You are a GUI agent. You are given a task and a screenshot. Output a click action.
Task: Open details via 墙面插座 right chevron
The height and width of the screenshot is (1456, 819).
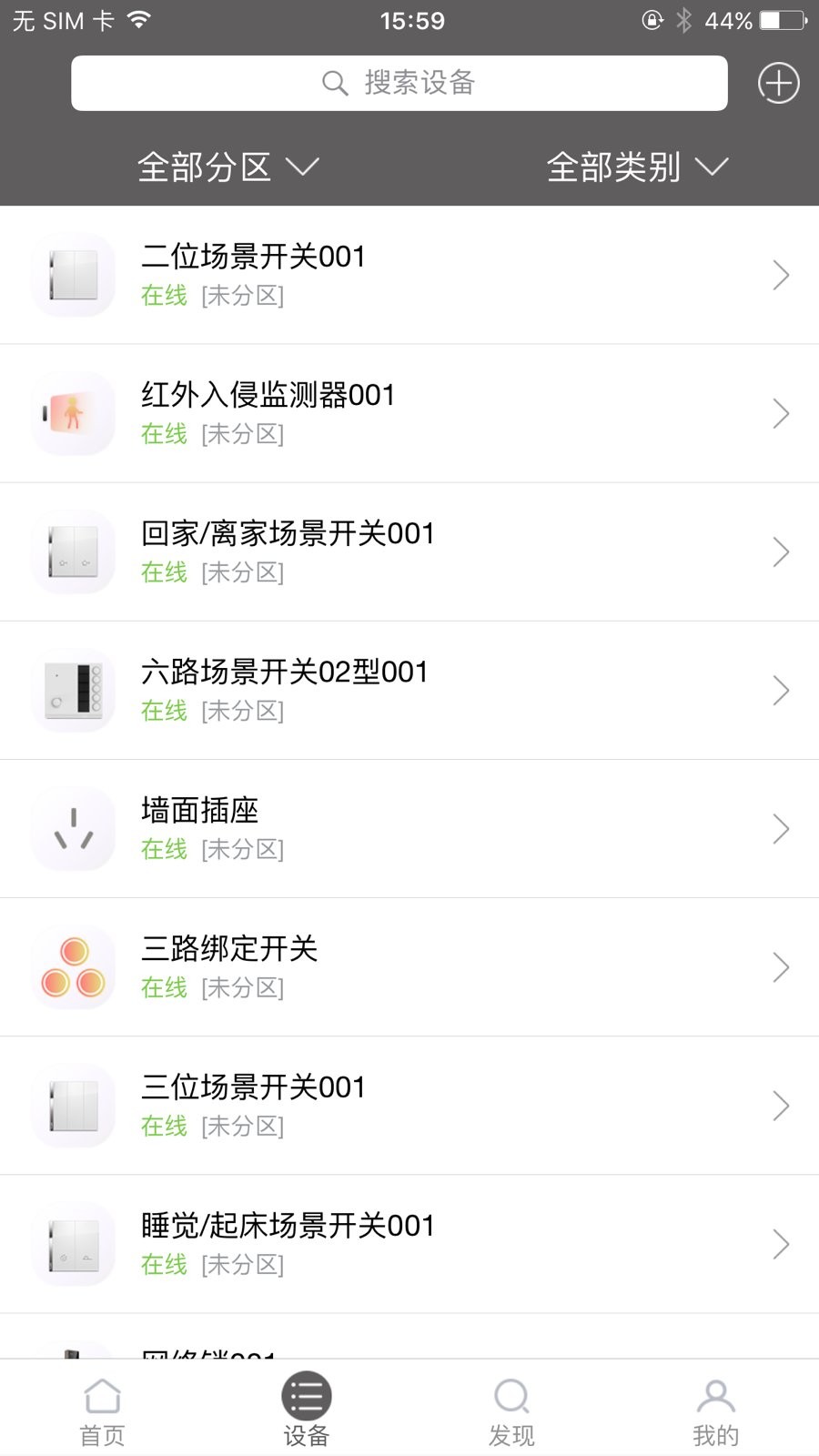(781, 828)
